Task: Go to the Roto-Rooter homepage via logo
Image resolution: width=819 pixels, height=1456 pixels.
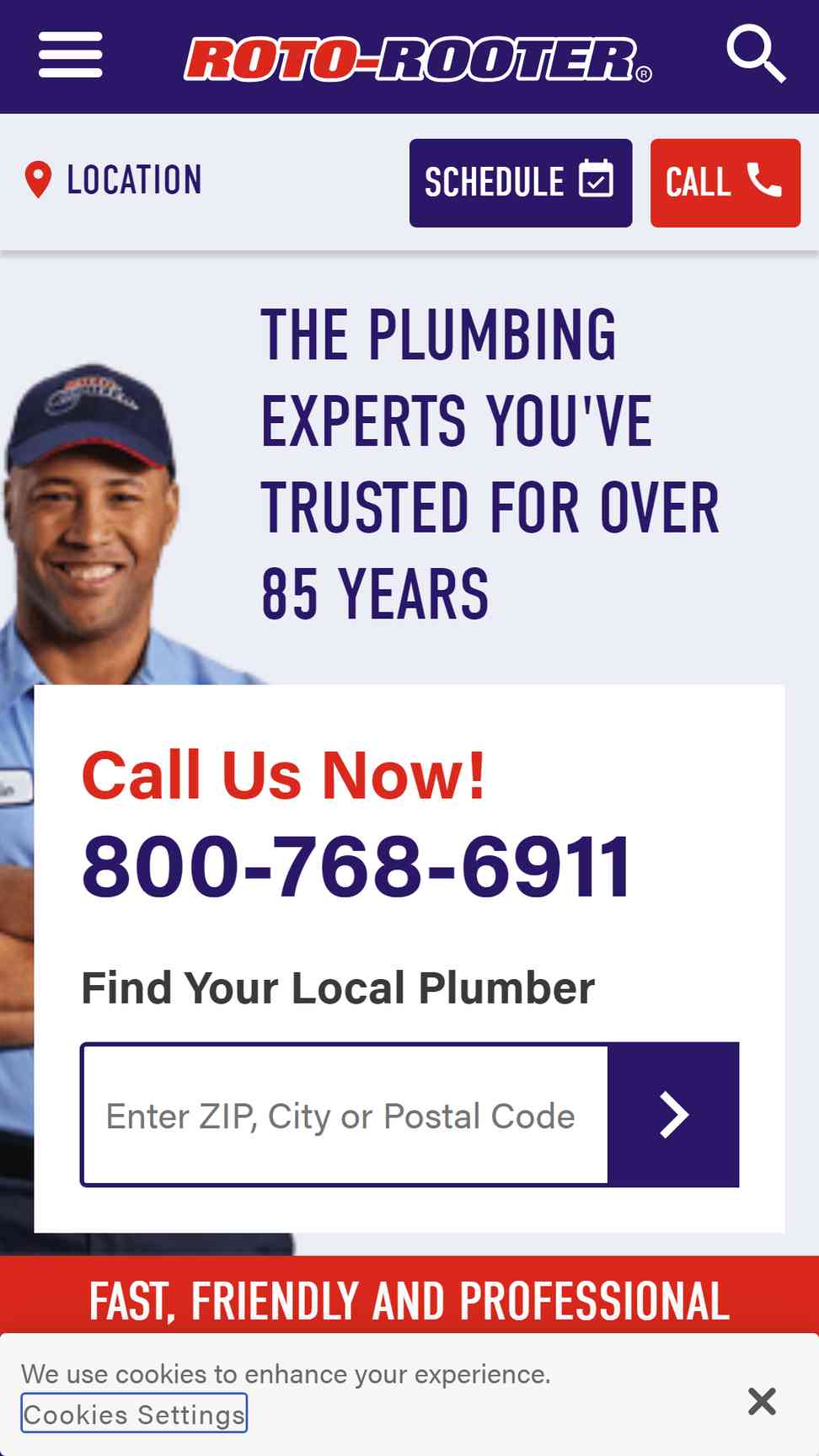Action: click(x=418, y=59)
